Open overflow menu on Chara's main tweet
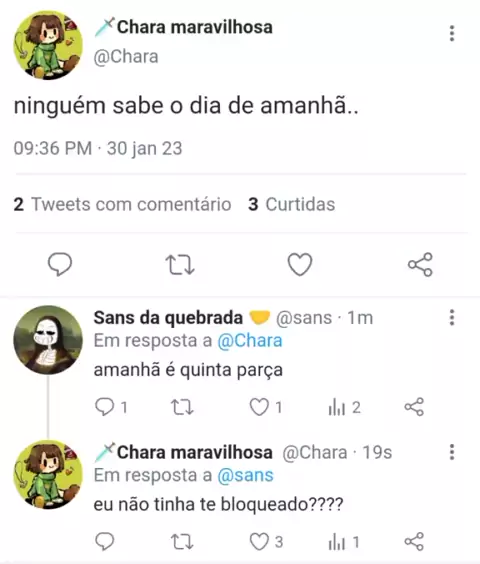Screen dimensions: 480x564 (452, 33)
